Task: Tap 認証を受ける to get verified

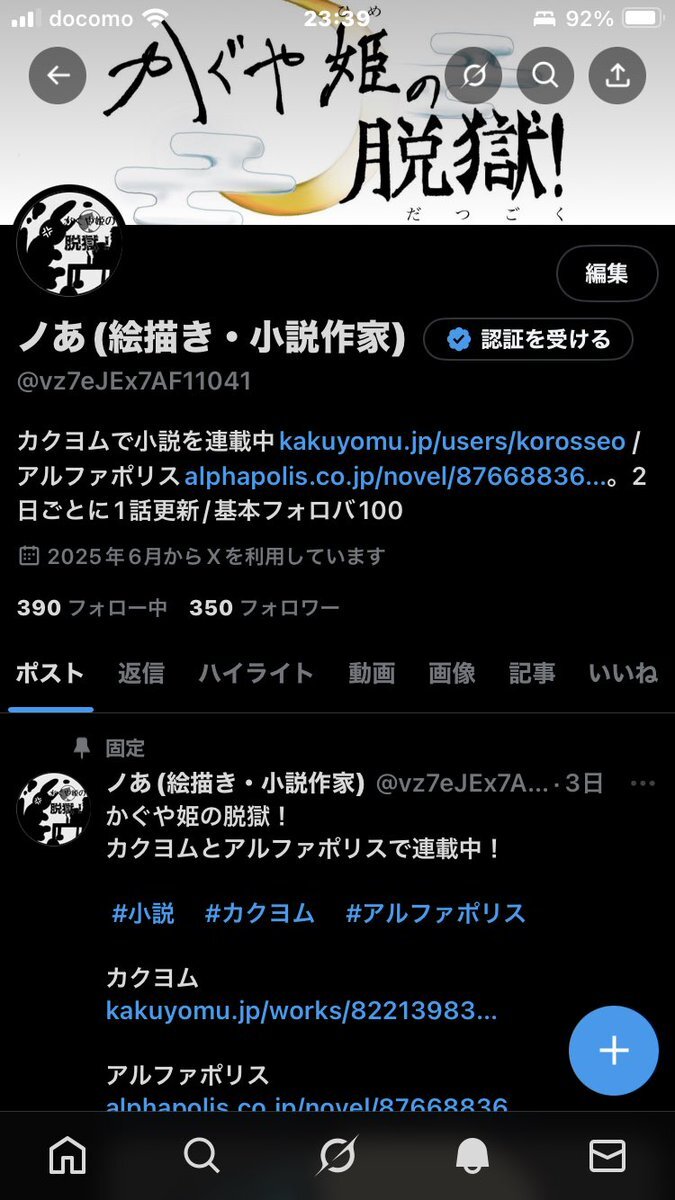Action: coord(528,340)
